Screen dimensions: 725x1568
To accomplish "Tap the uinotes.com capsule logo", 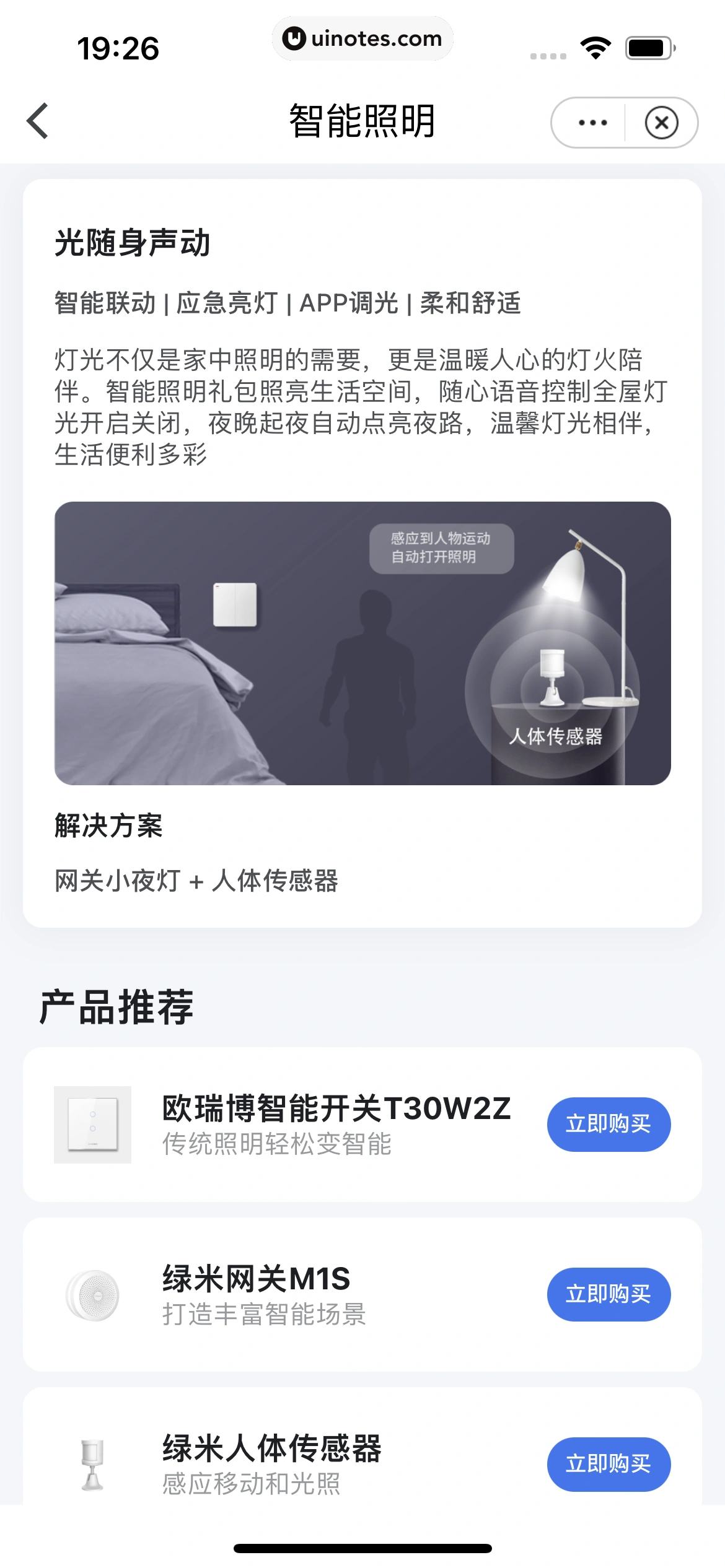I will coord(362,38).
